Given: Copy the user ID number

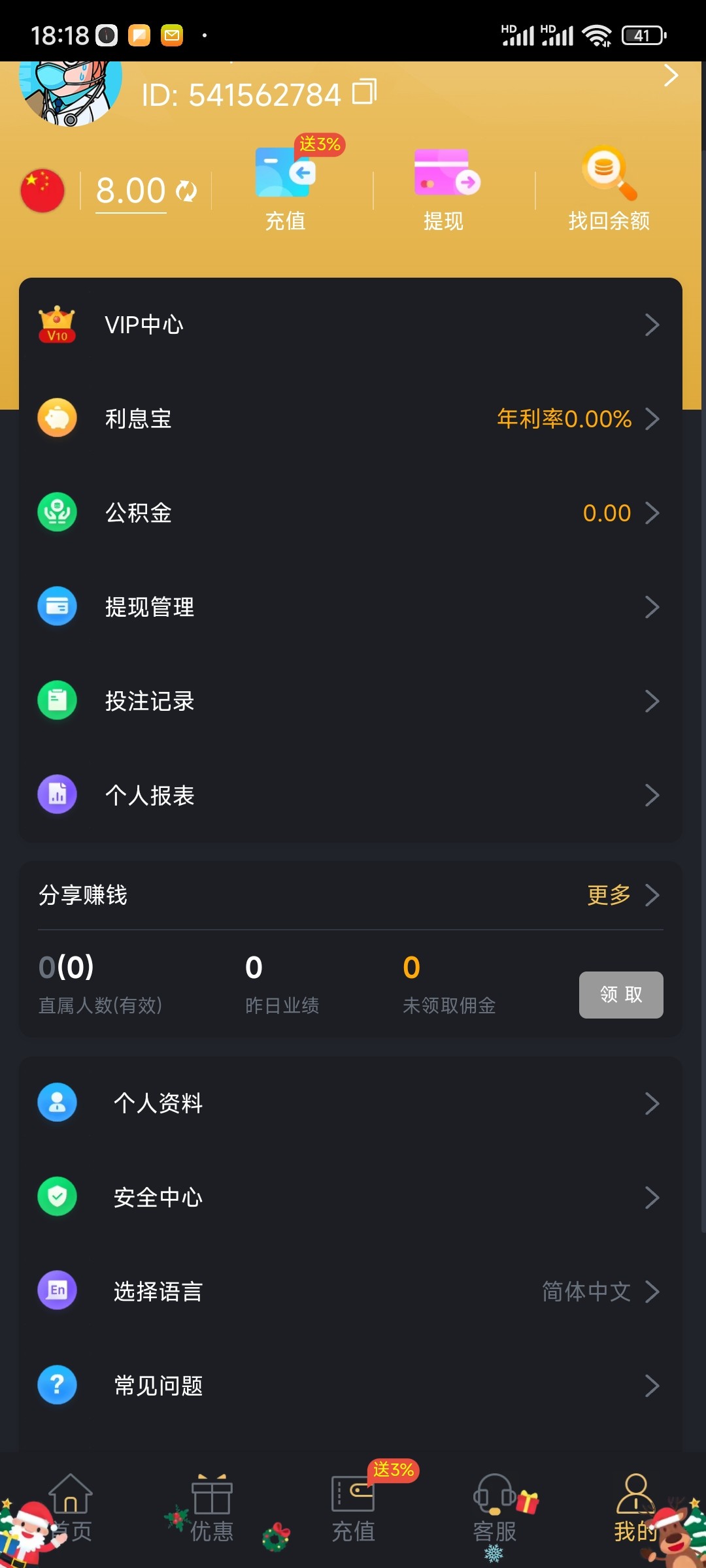Looking at the screenshot, I should (364, 92).
